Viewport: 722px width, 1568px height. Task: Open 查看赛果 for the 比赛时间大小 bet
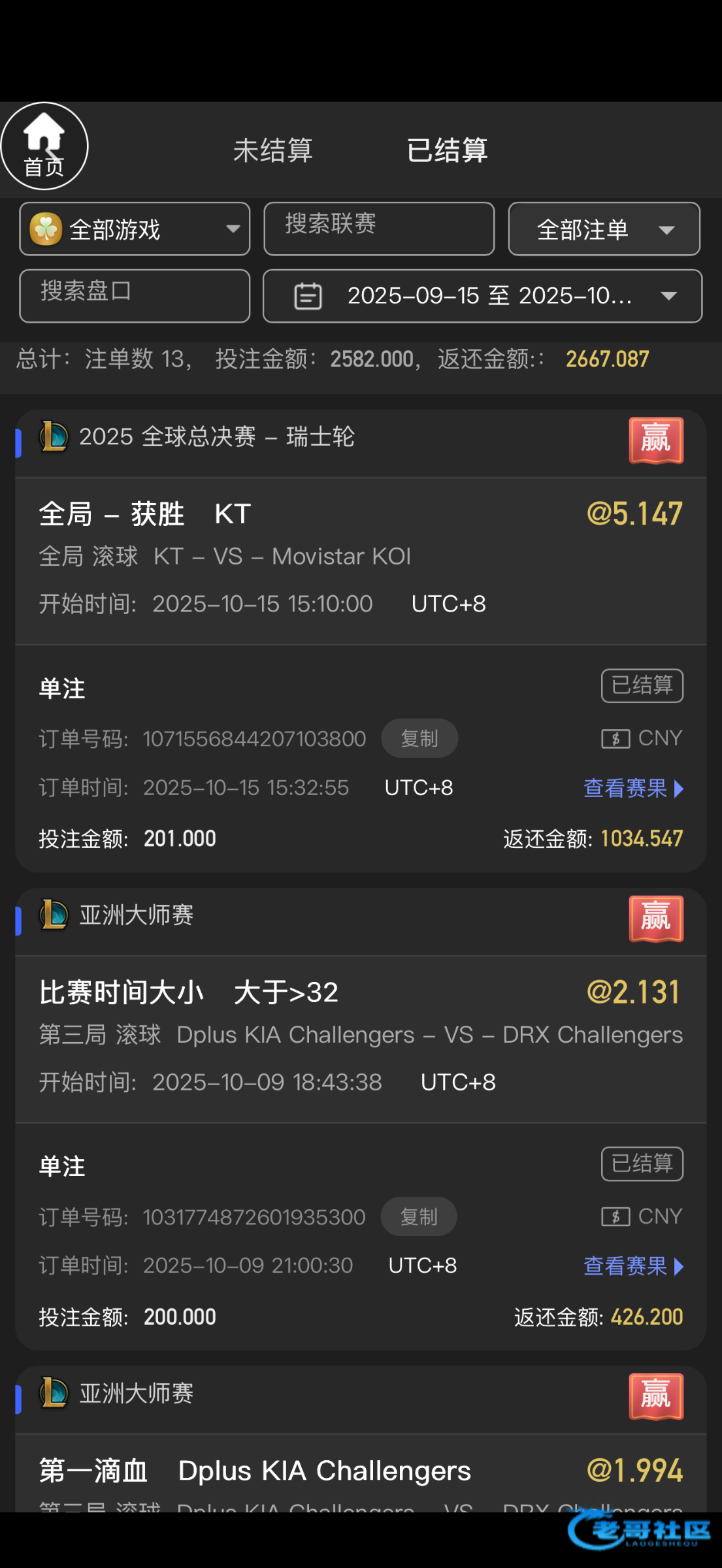[x=633, y=1267]
